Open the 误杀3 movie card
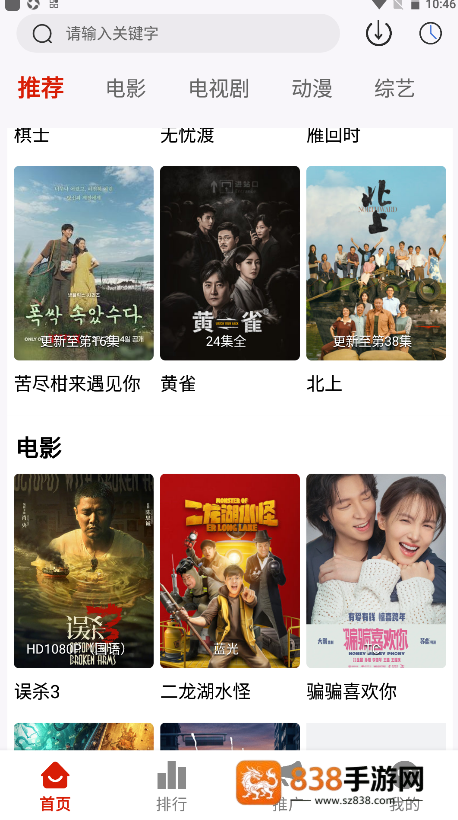 (x=84, y=571)
